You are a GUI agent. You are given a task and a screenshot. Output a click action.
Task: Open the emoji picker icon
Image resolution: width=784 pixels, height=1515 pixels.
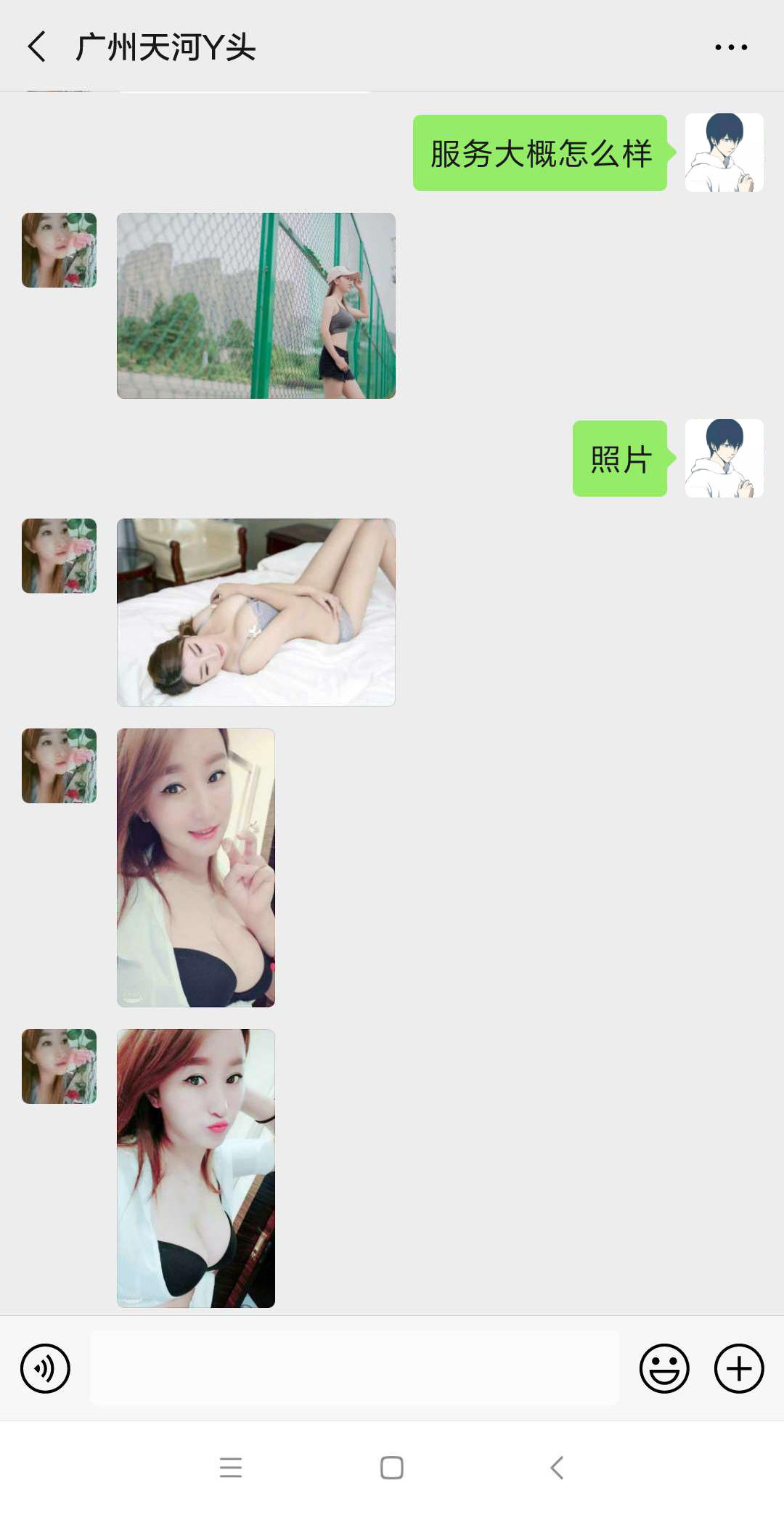664,1368
